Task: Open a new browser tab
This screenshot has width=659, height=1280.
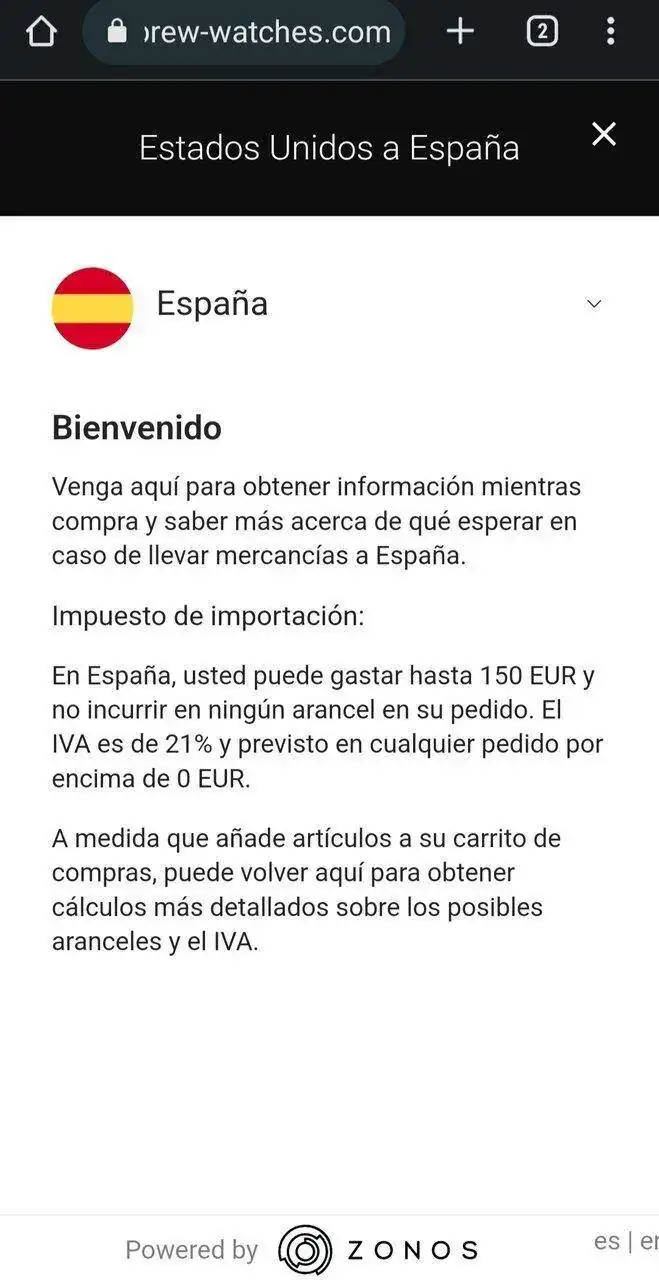Action: click(x=460, y=32)
